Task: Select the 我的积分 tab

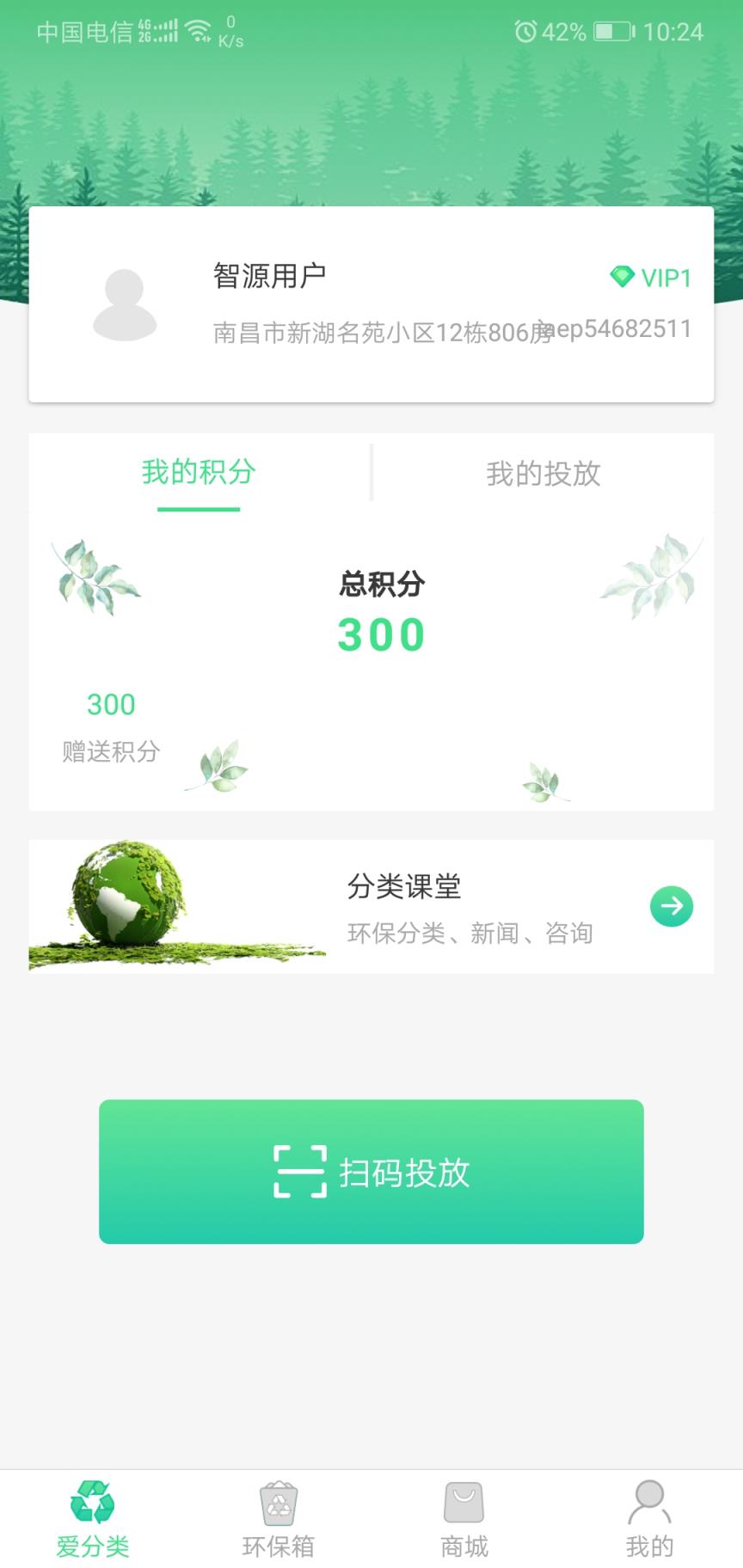Action: tap(198, 474)
